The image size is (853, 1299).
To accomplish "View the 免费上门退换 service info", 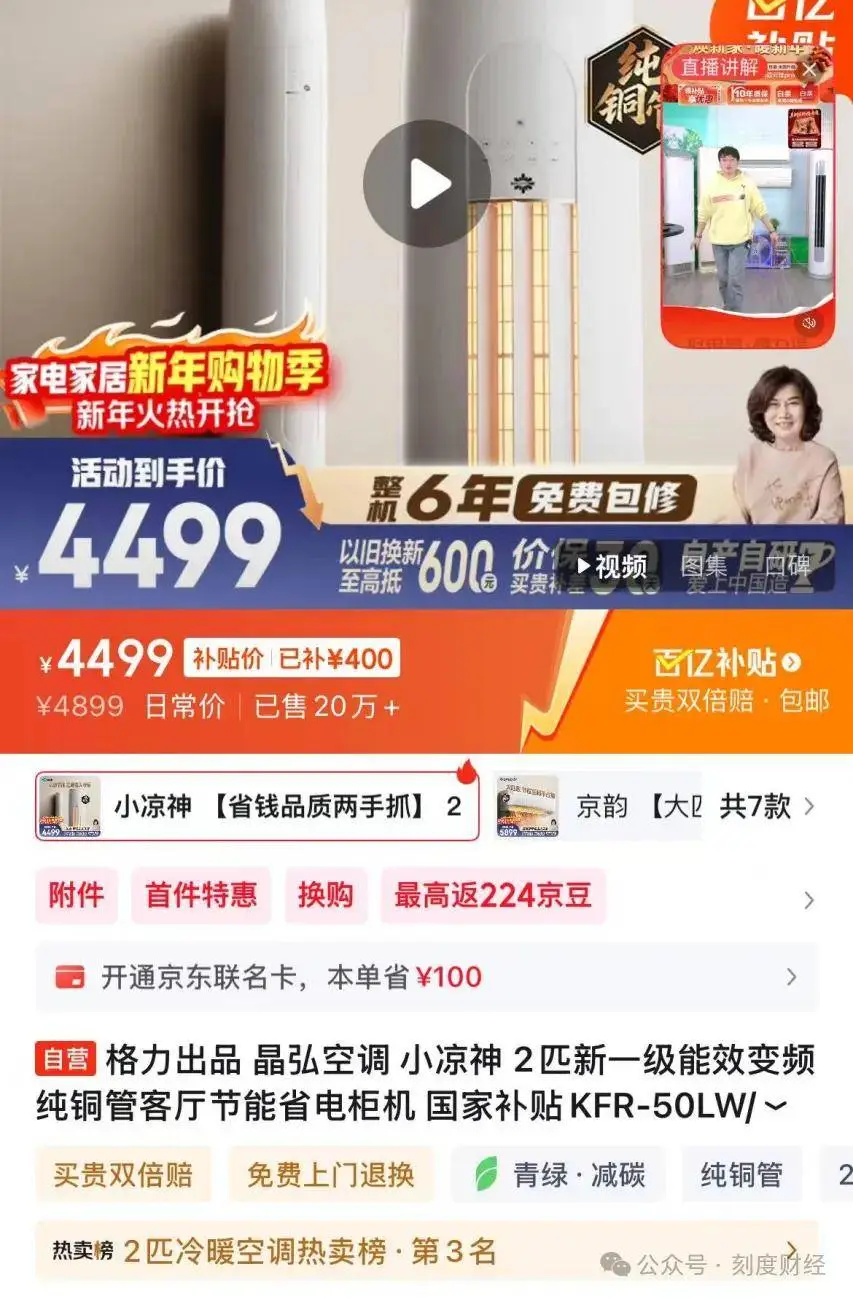I will coord(330,1174).
